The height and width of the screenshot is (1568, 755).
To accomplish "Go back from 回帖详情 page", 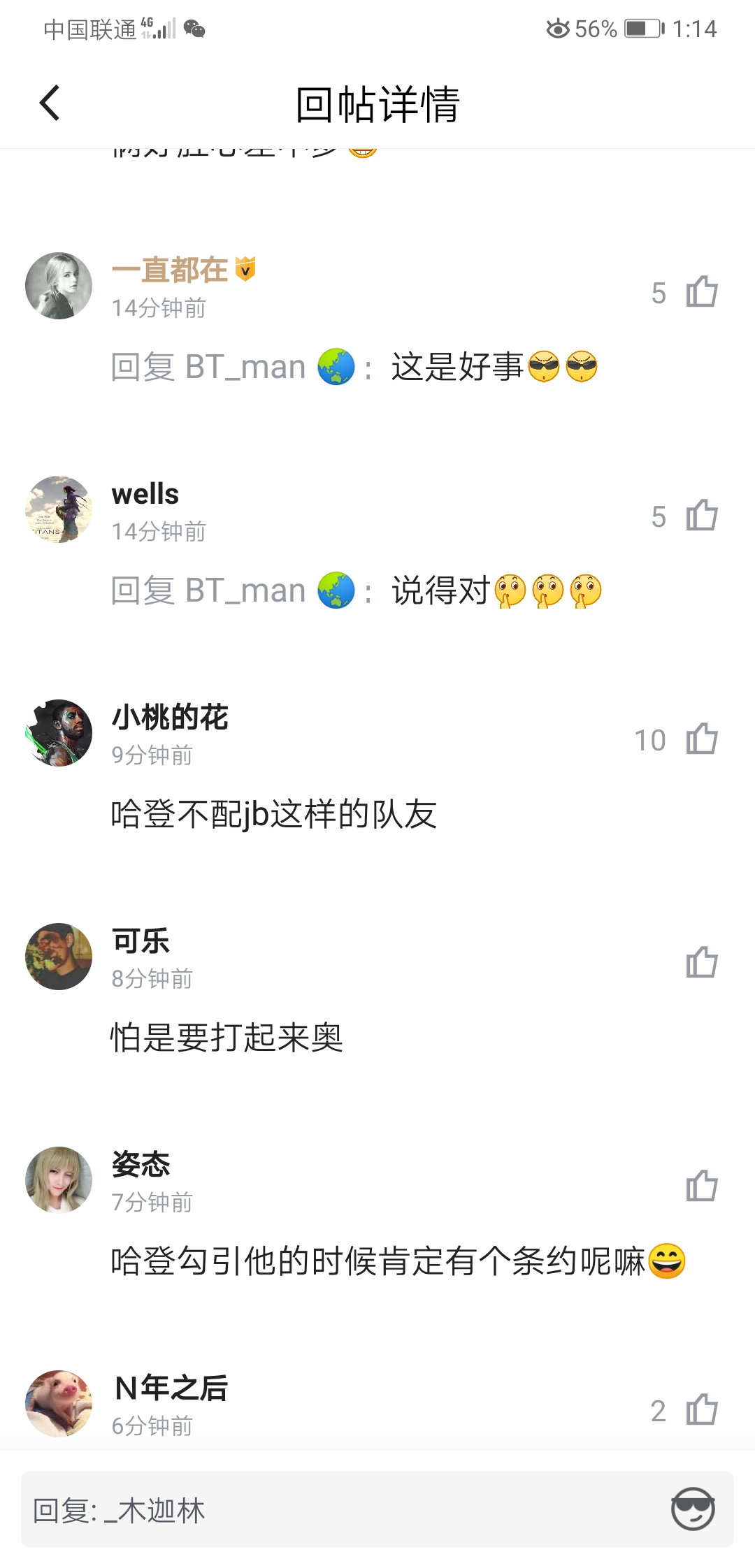I will 50,103.
